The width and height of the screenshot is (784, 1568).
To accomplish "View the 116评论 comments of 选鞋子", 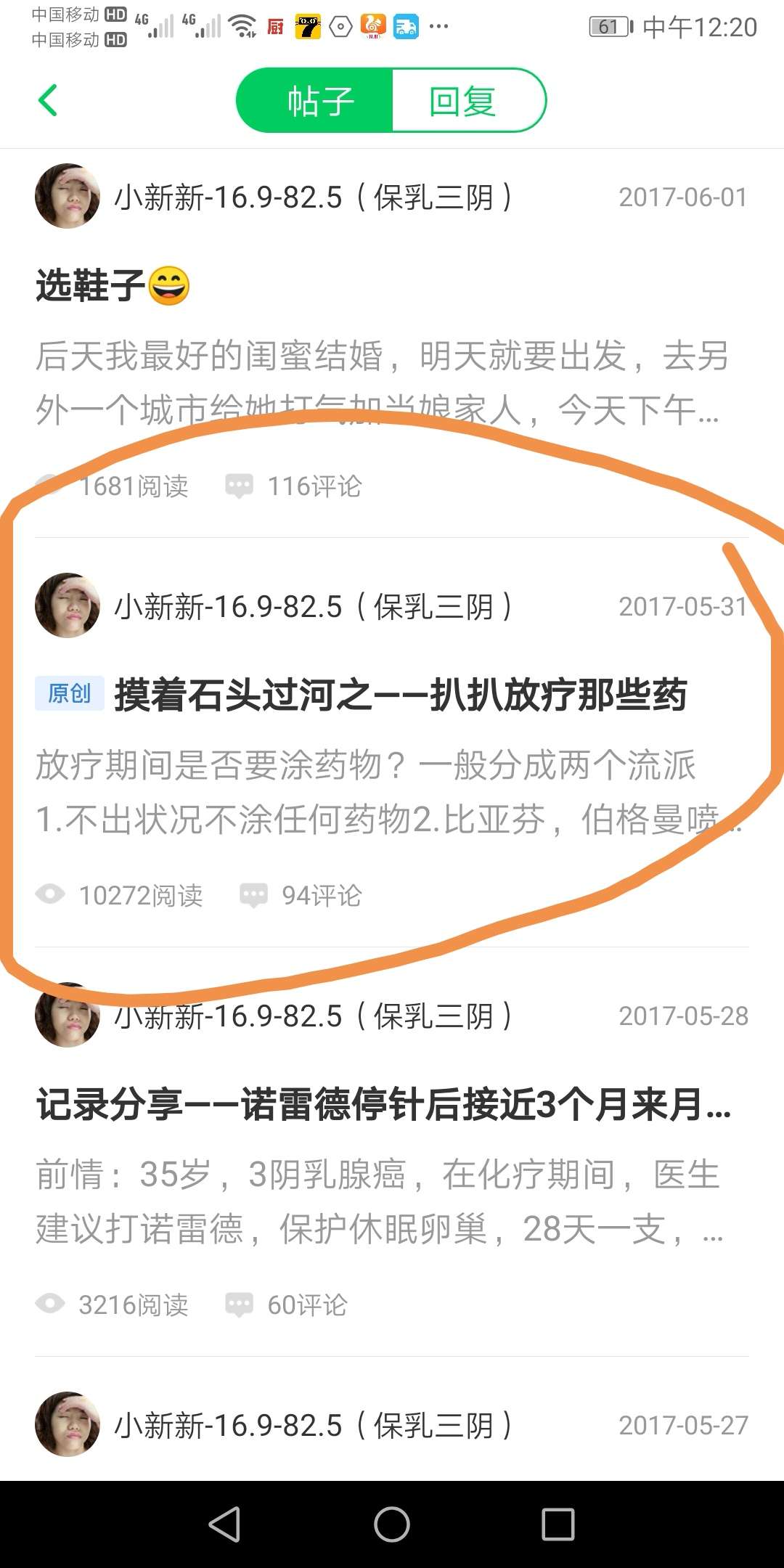I will pos(295,486).
